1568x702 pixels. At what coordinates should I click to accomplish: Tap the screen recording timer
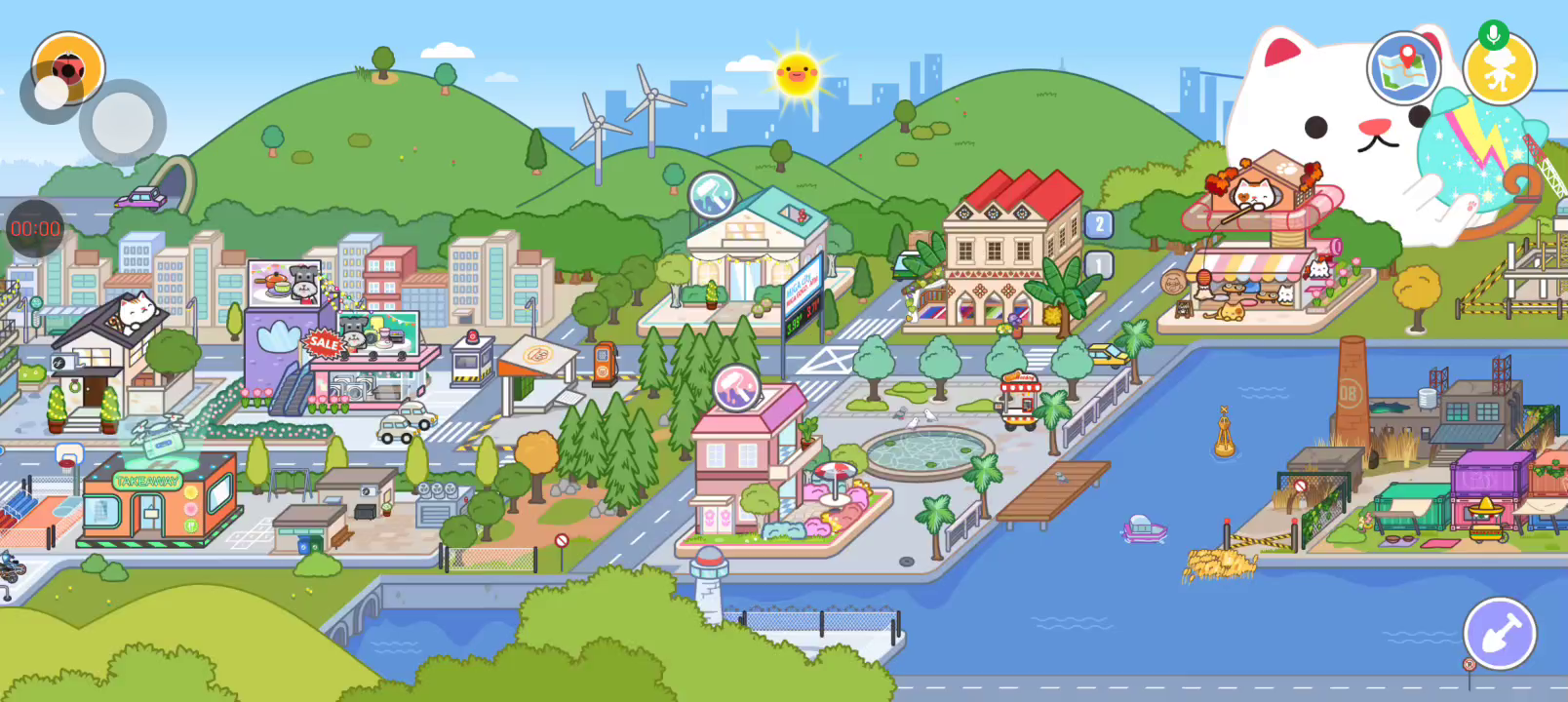pyautogui.click(x=35, y=229)
